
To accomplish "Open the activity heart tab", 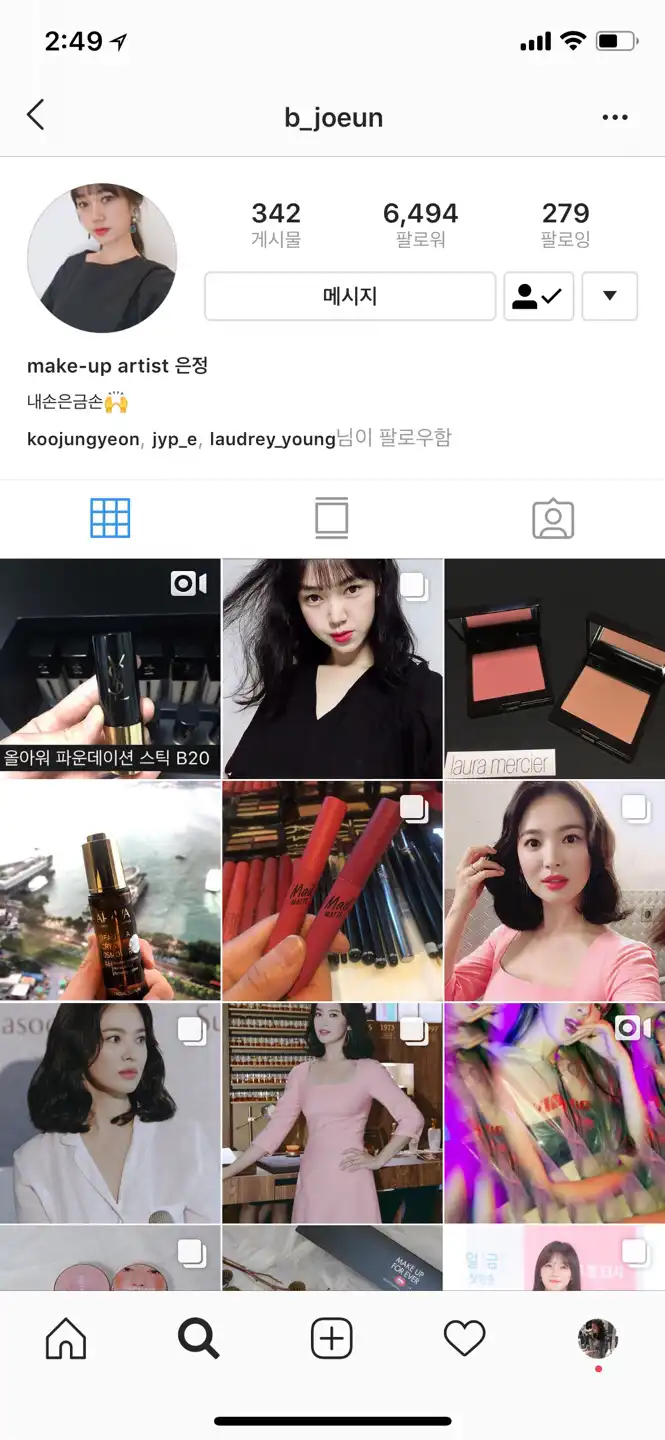I will pyautogui.click(x=464, y=1338).
